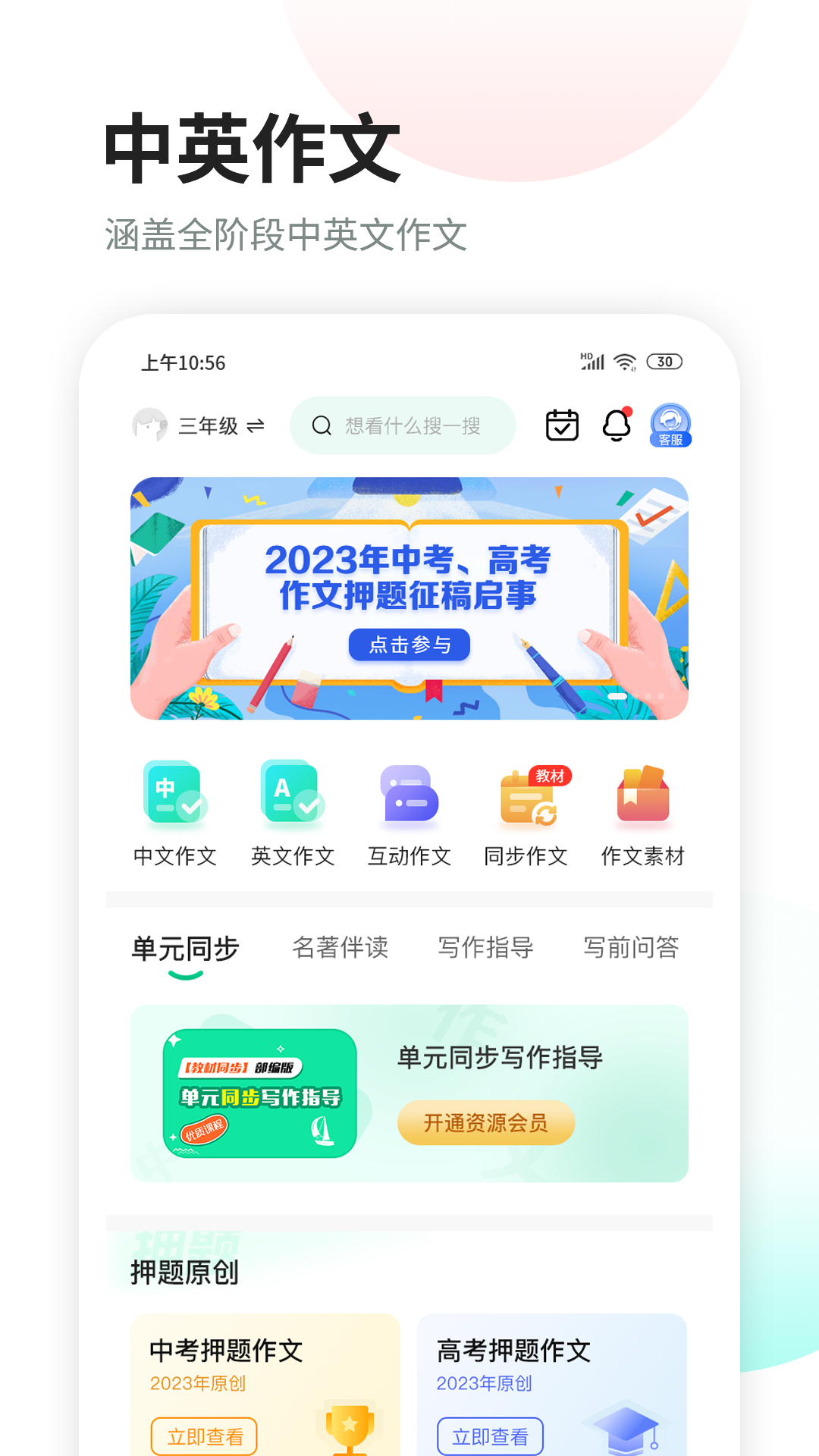Click 立即查看 under 中考押题作文

coord(204,1435)
